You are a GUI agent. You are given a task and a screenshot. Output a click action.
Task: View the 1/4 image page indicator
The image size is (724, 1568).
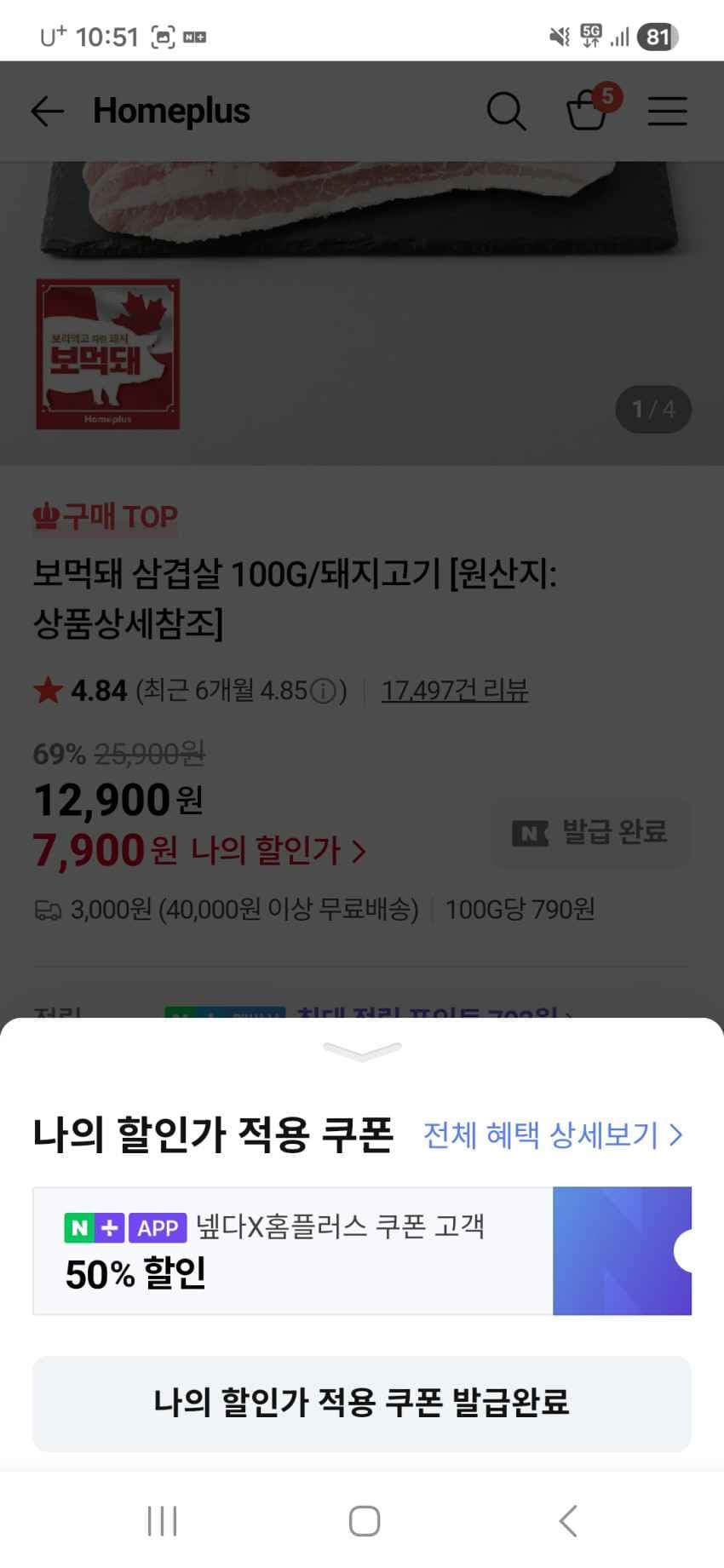click(x=652, y=410)
